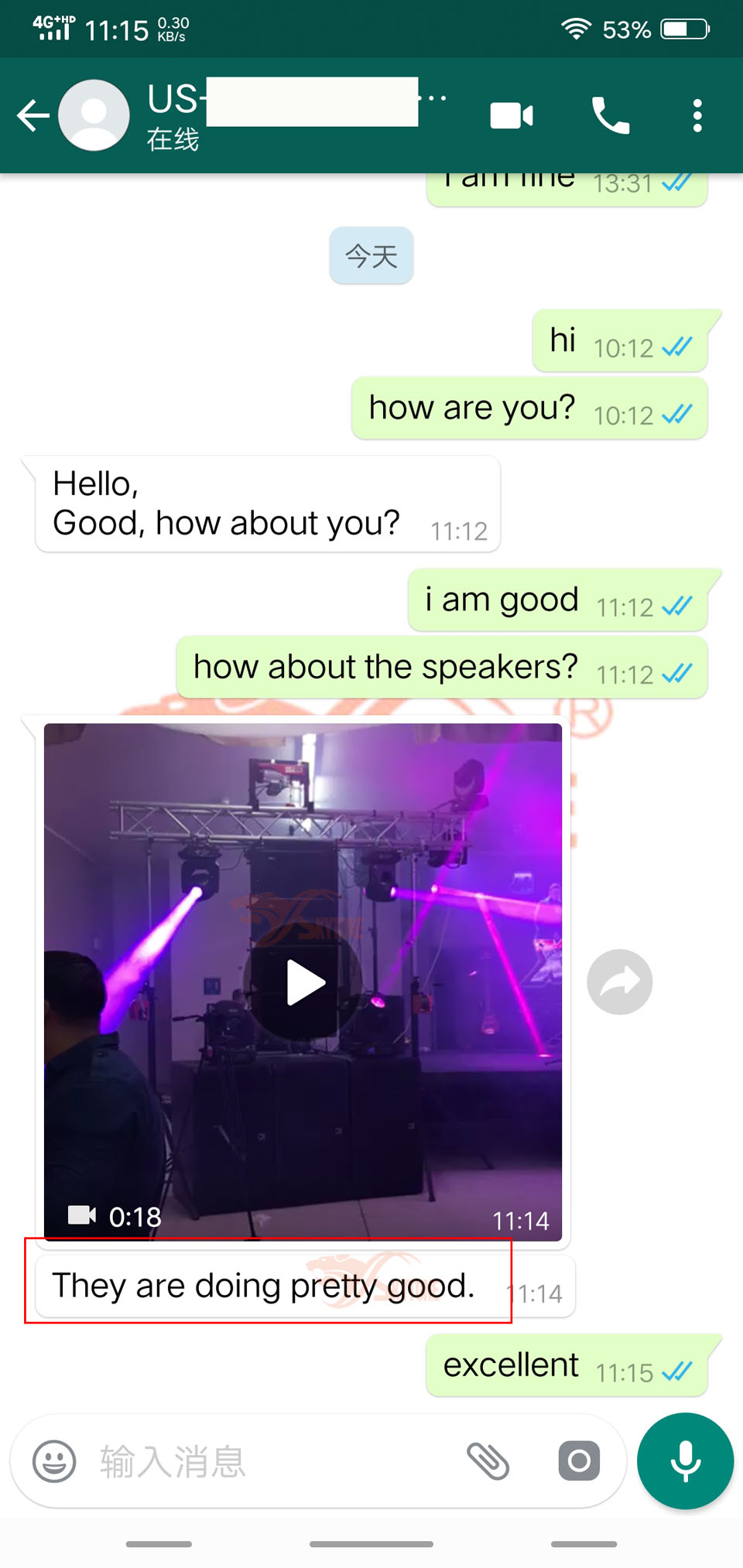Go back to the chat list
The image size is (743, 1568).
(33, 116)
